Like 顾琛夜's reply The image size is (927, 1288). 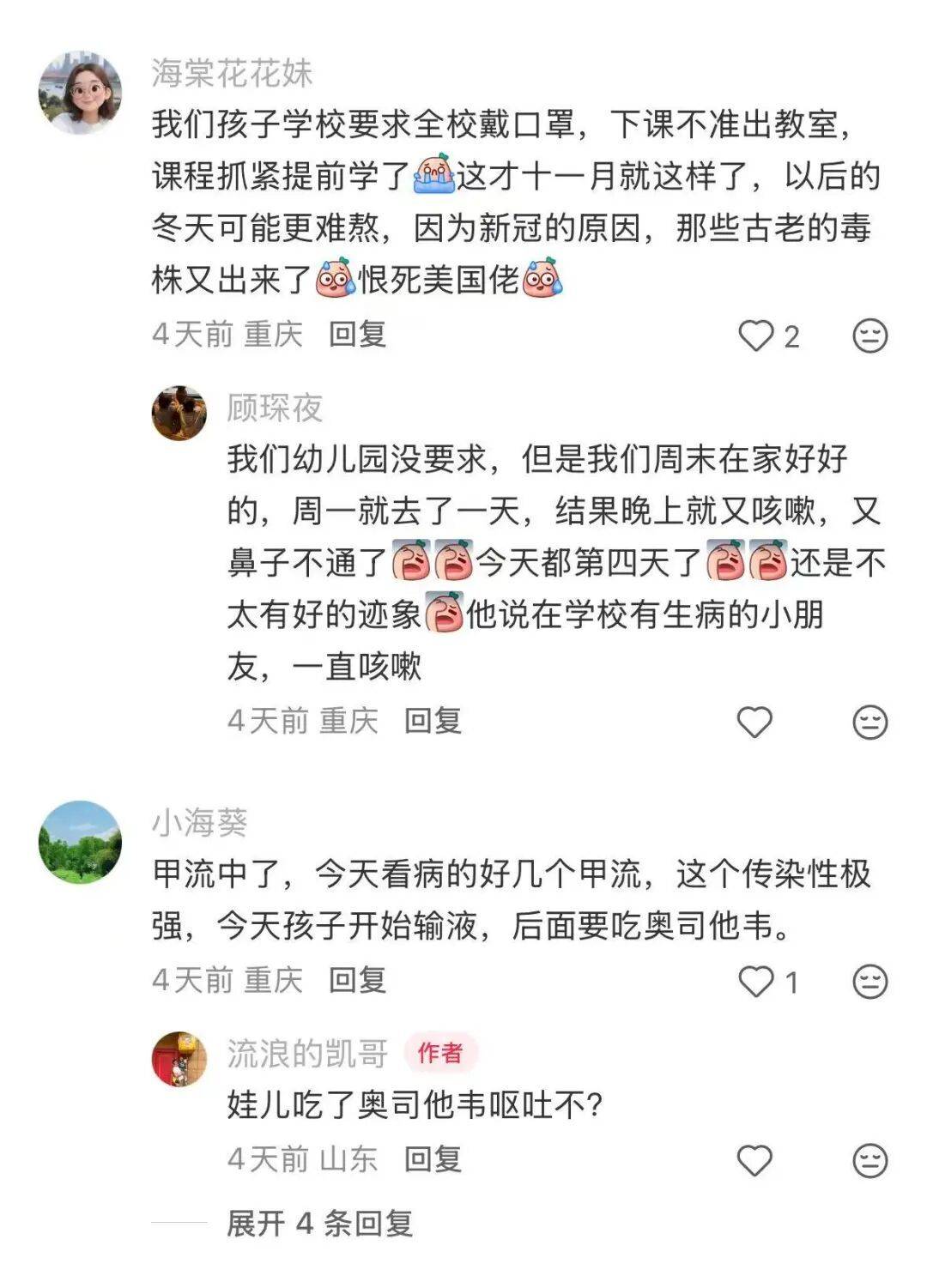point(755,722)
